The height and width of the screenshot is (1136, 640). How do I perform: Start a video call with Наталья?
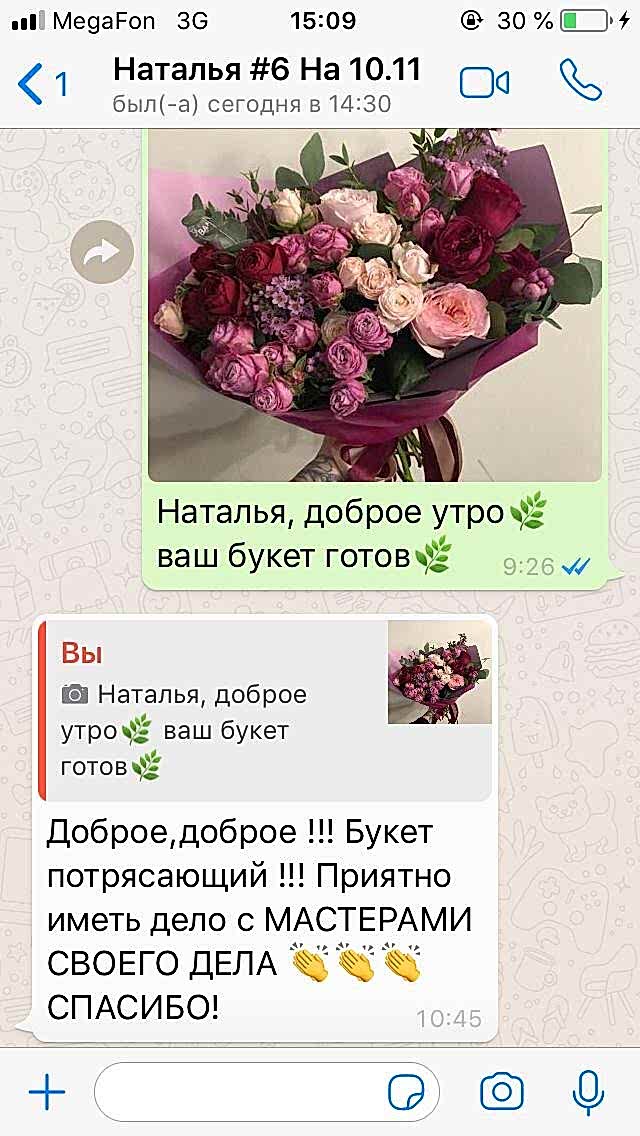point(484,84)
